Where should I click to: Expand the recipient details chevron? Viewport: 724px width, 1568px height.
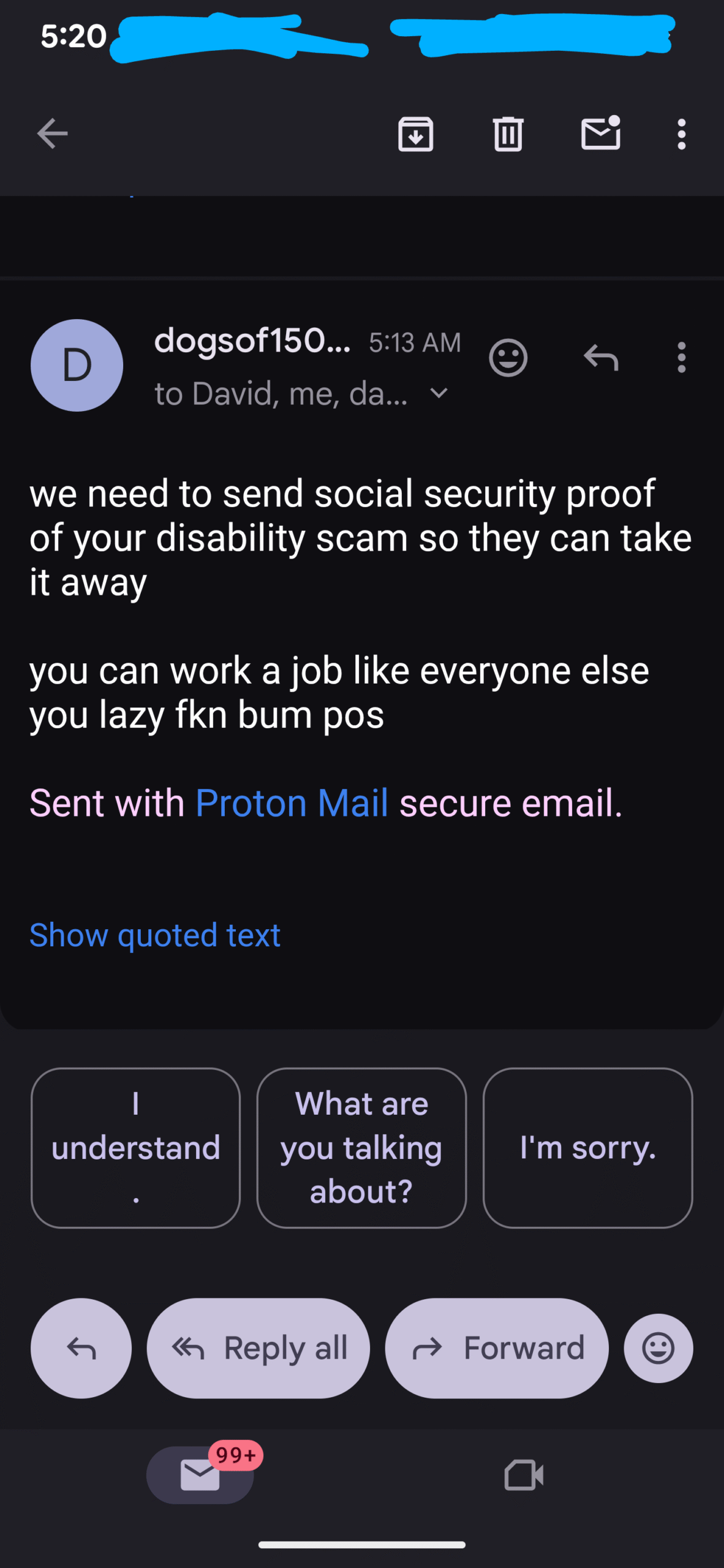(x=439, y=393)
